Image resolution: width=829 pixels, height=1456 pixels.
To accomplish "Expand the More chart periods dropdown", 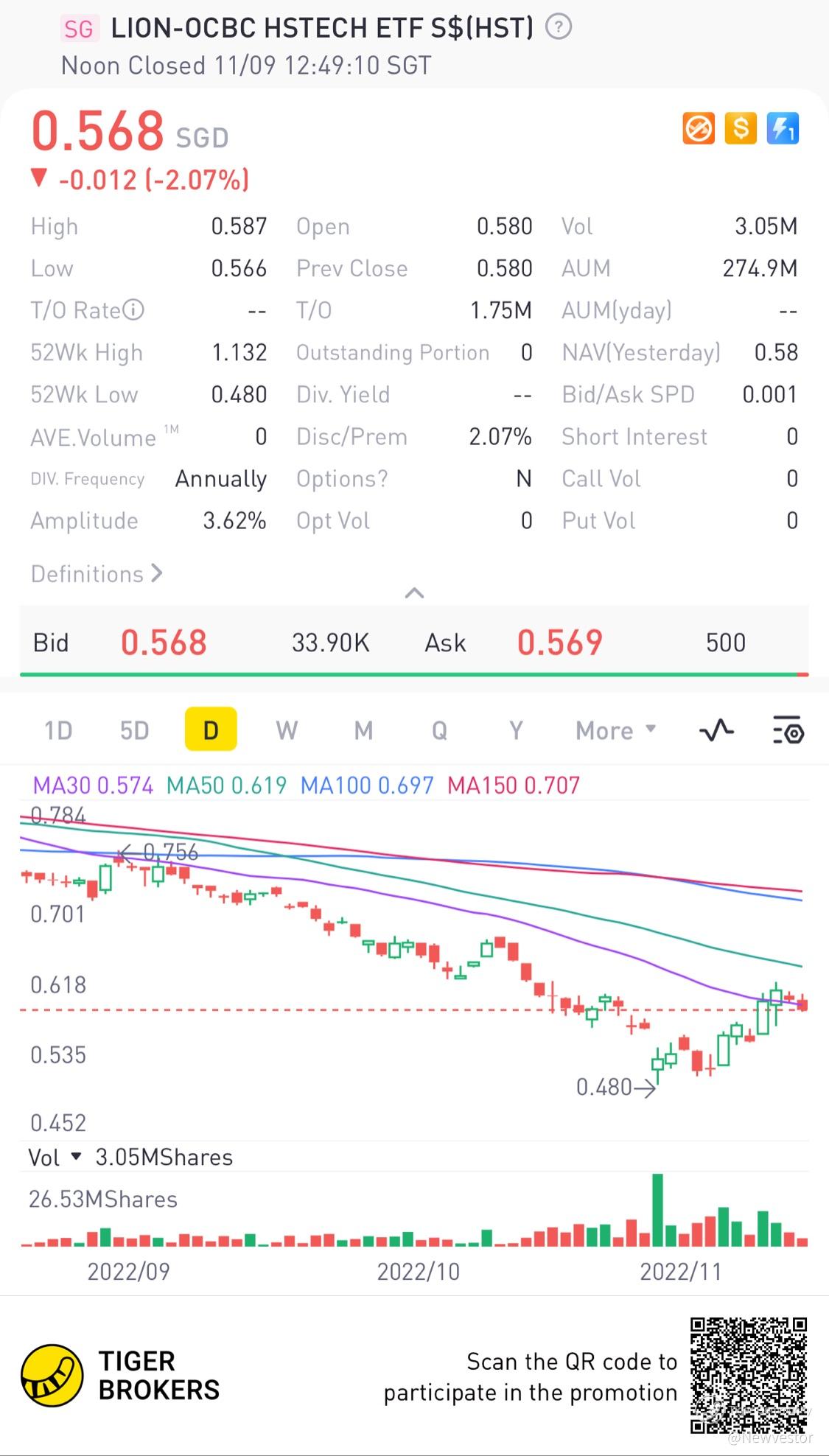I will [615, 730].
